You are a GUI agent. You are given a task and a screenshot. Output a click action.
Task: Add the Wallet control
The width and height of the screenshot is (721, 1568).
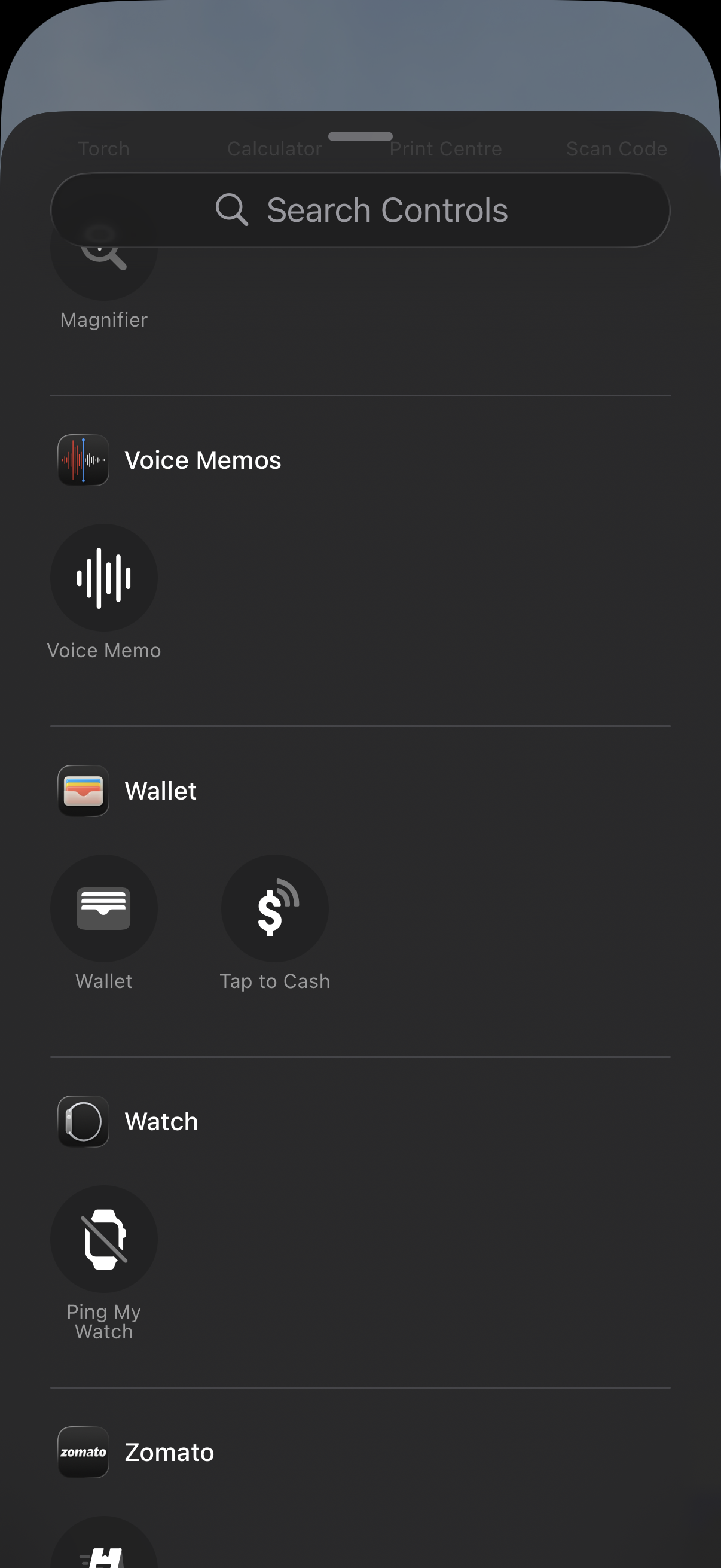point(103,908)
